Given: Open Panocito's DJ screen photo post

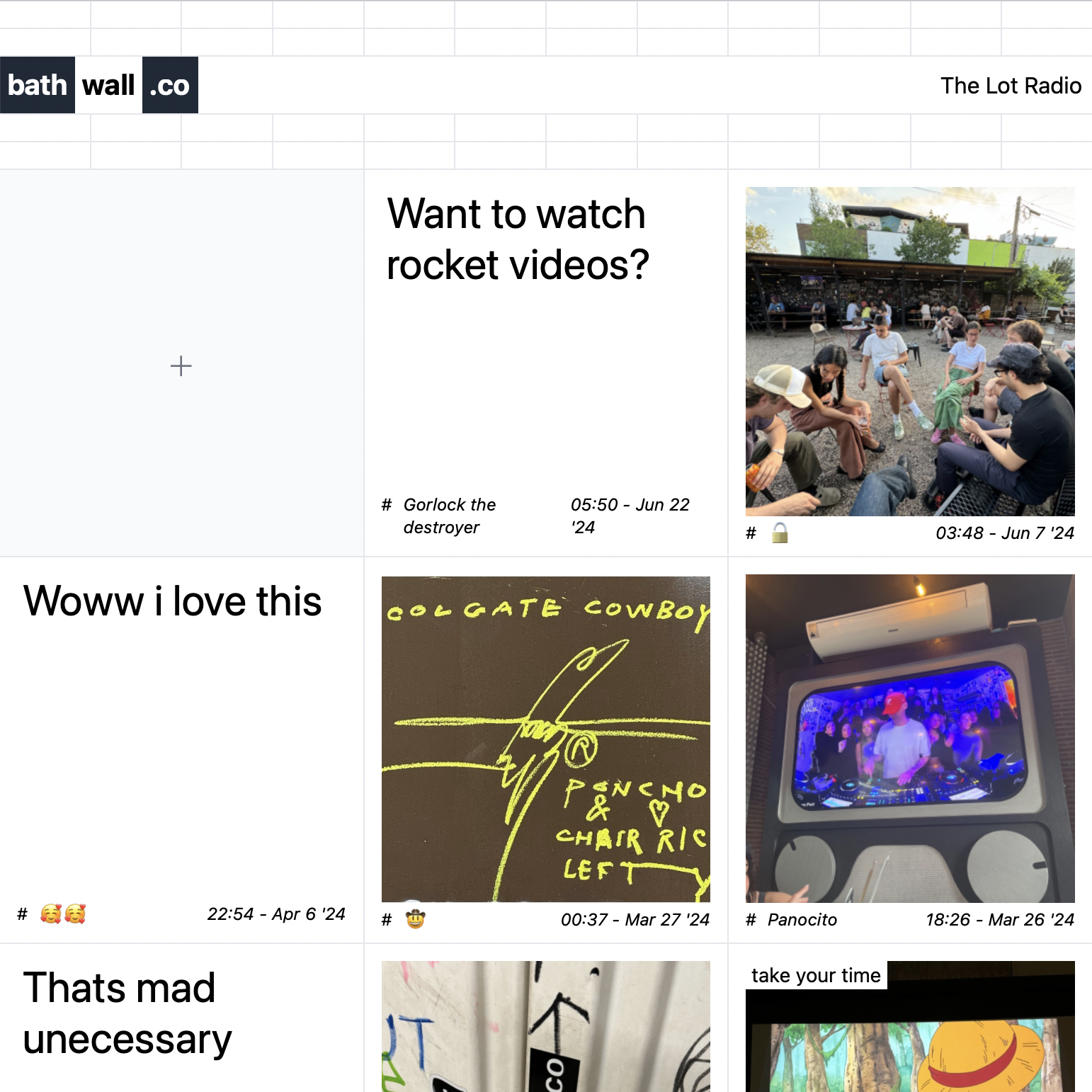Looking at the screenshot, I should pyautogui.click(x=909, y=739).
